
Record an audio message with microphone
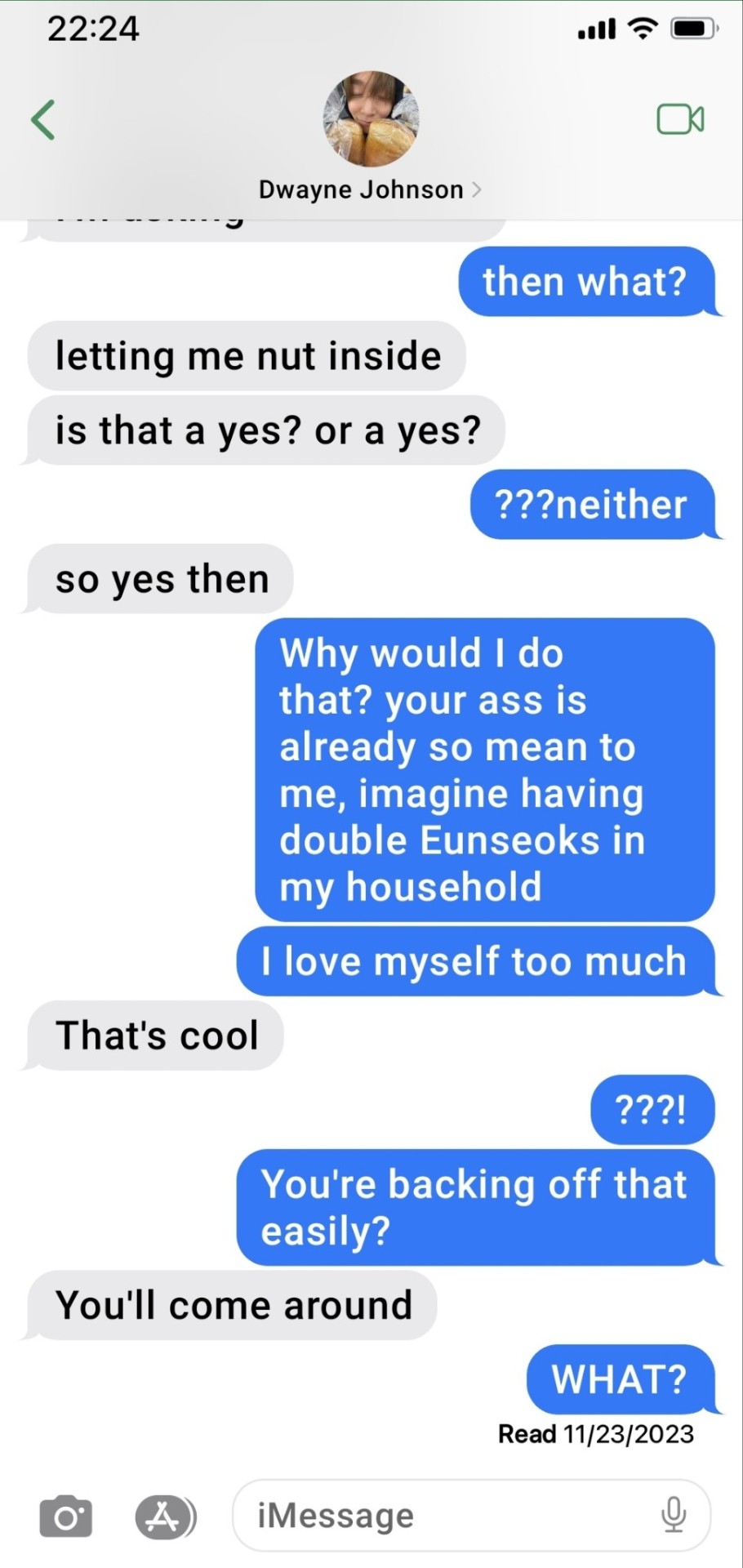point(674,1516)
